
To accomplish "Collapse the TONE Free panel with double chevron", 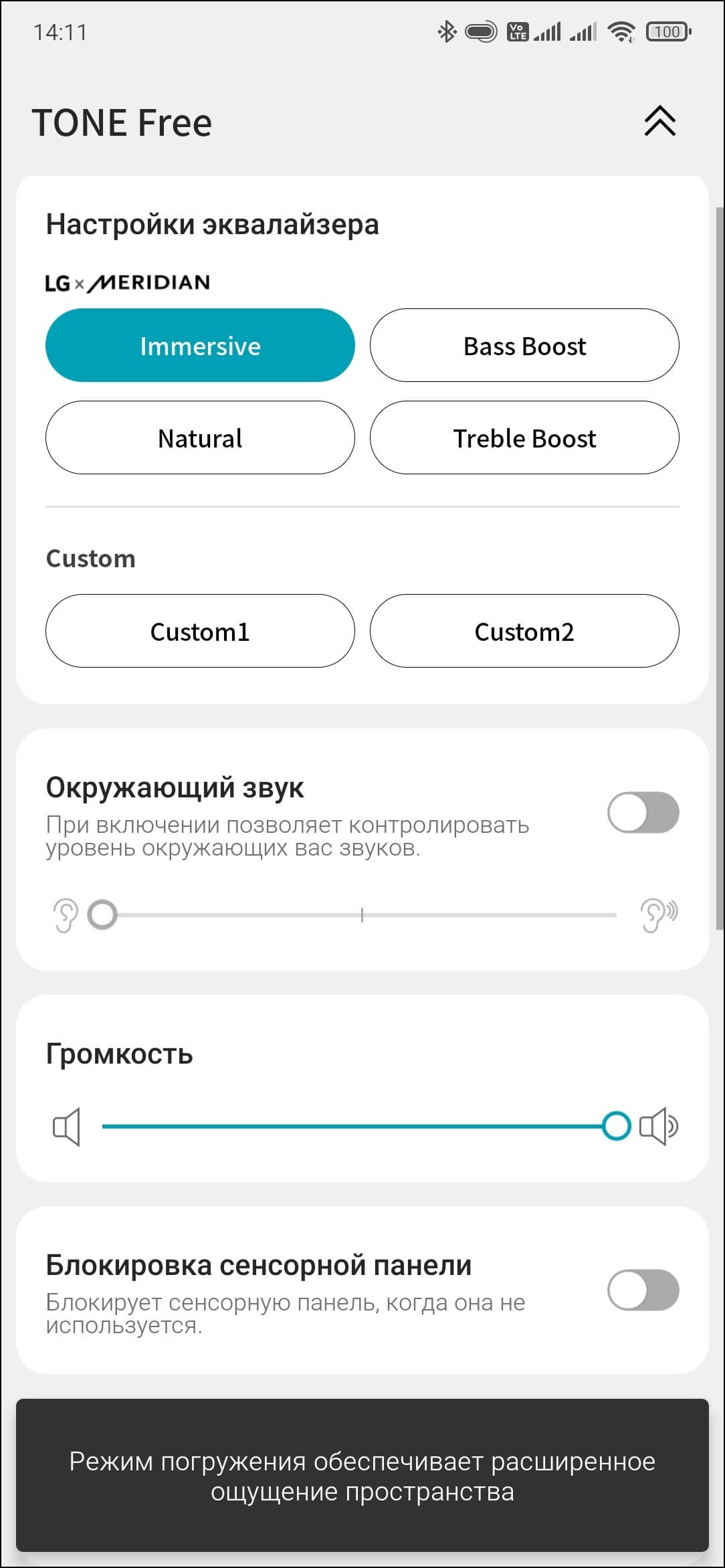I will (x=659, y=122).
